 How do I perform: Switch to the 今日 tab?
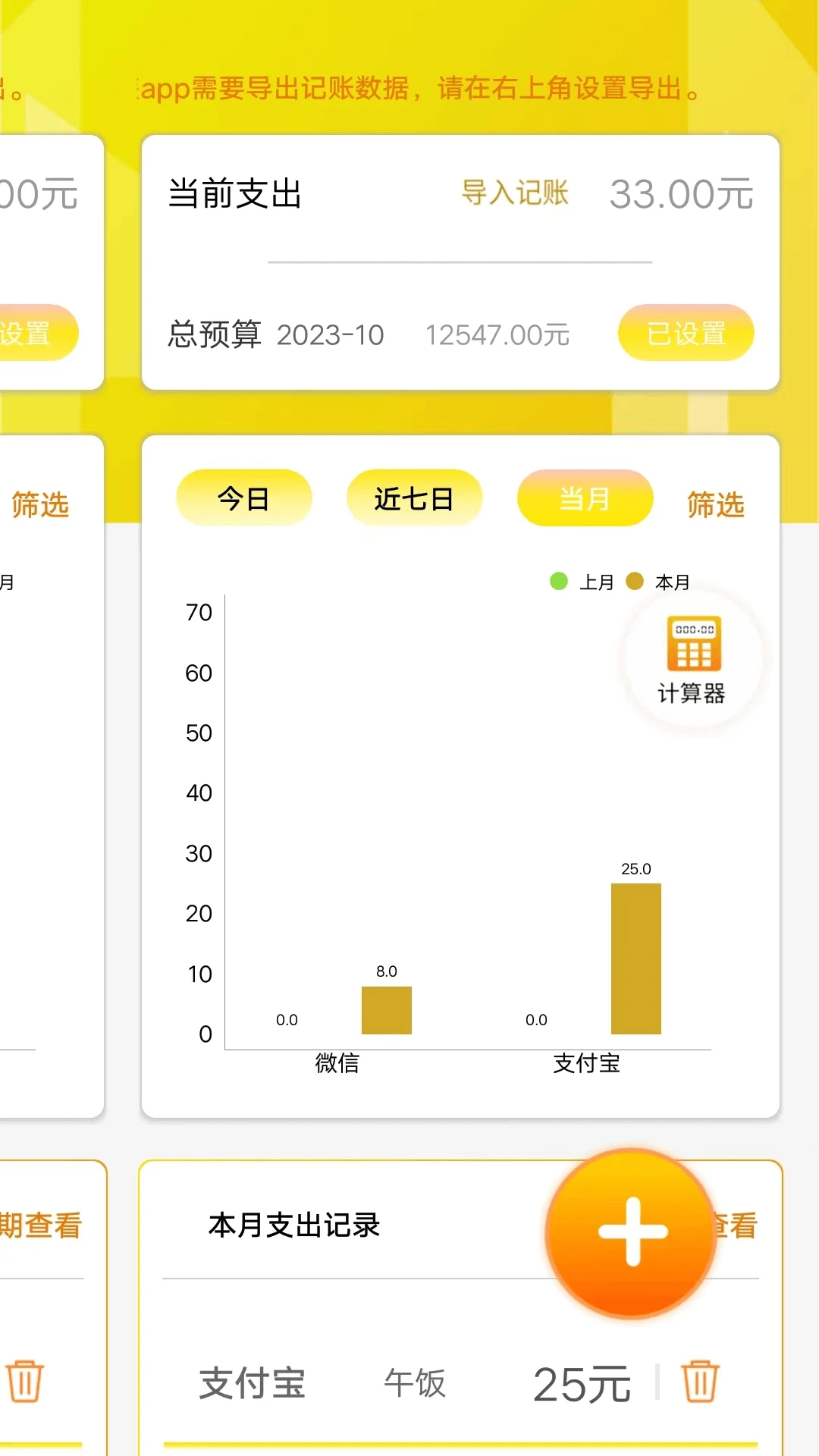243,499
